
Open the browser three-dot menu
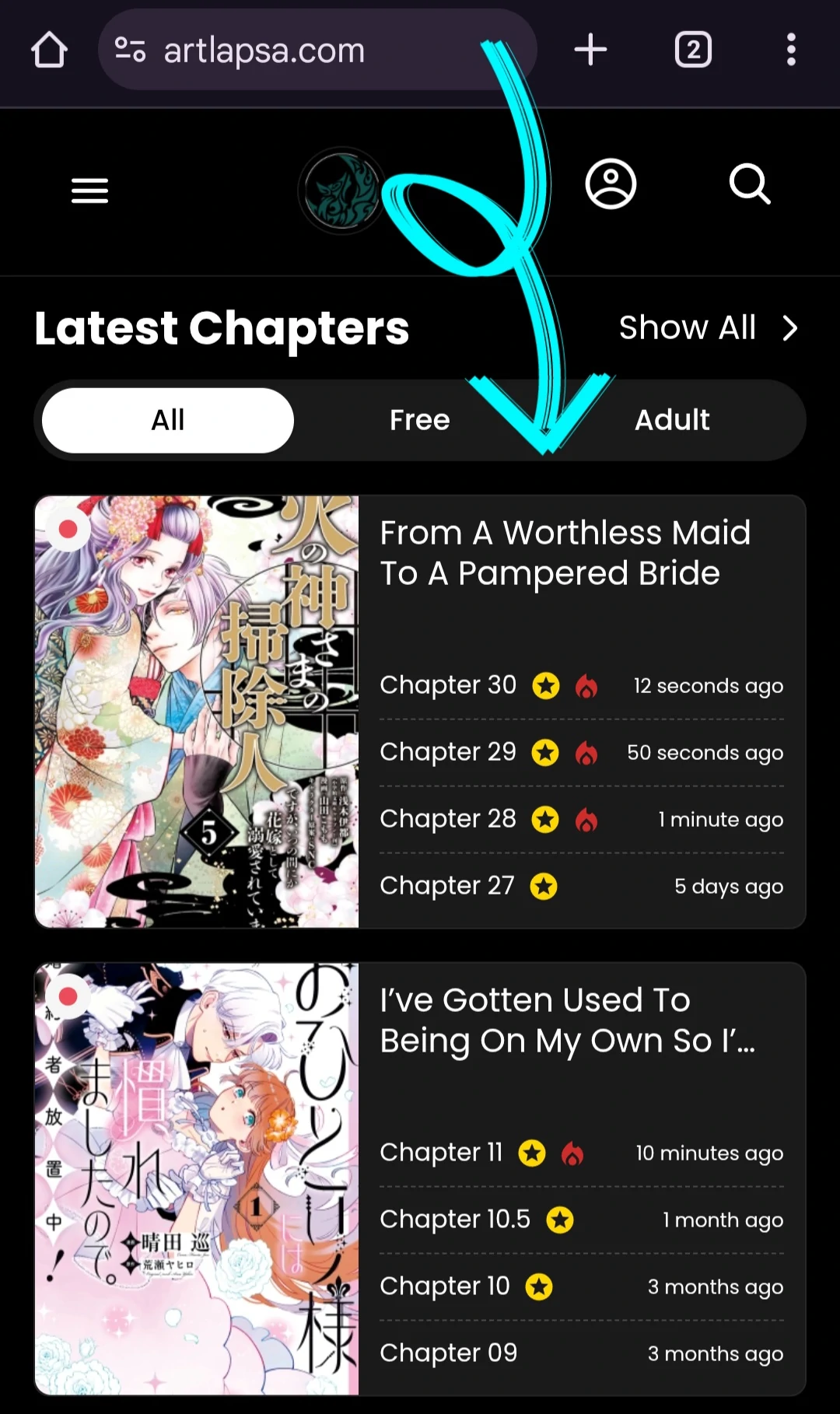(791, 49)
